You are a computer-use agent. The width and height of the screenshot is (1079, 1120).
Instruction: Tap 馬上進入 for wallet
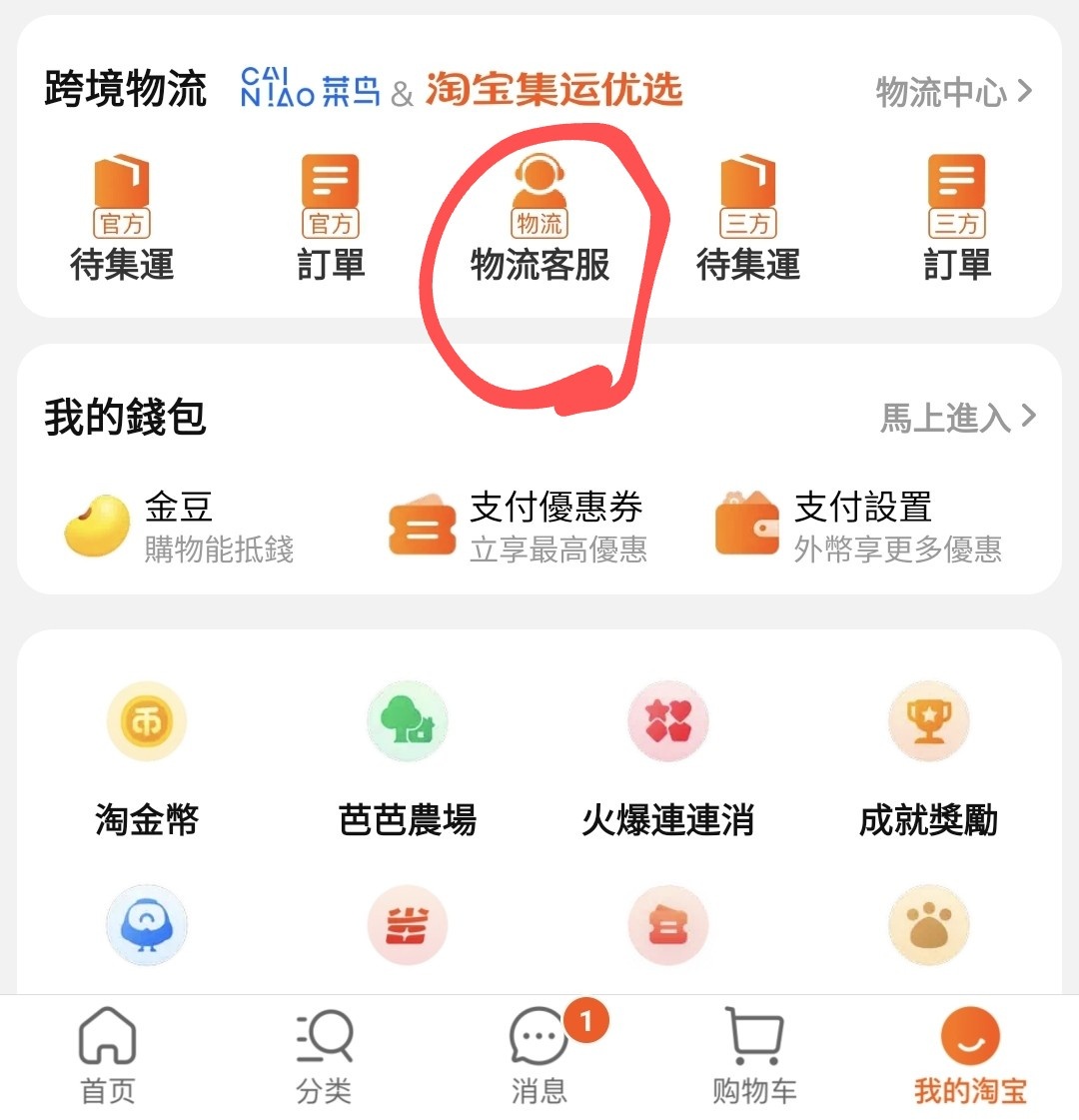tap(957, 418)
